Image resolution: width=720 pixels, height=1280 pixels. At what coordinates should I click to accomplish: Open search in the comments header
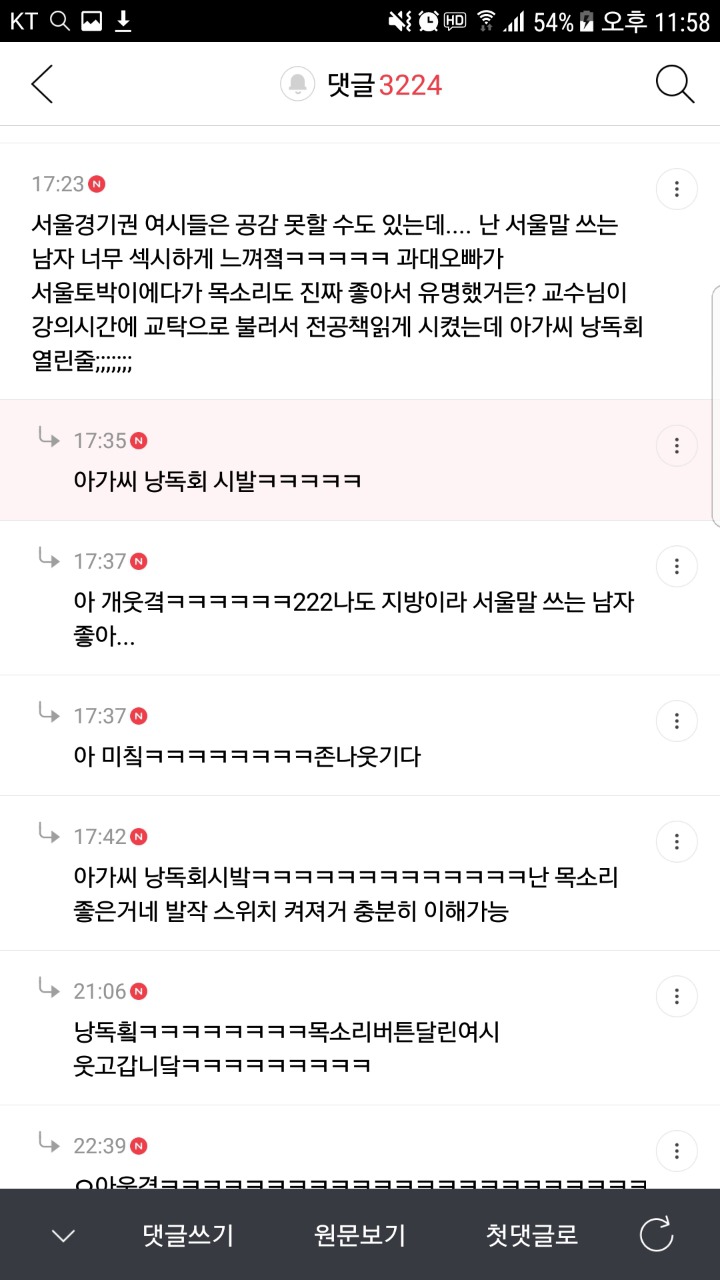point(675,85)
